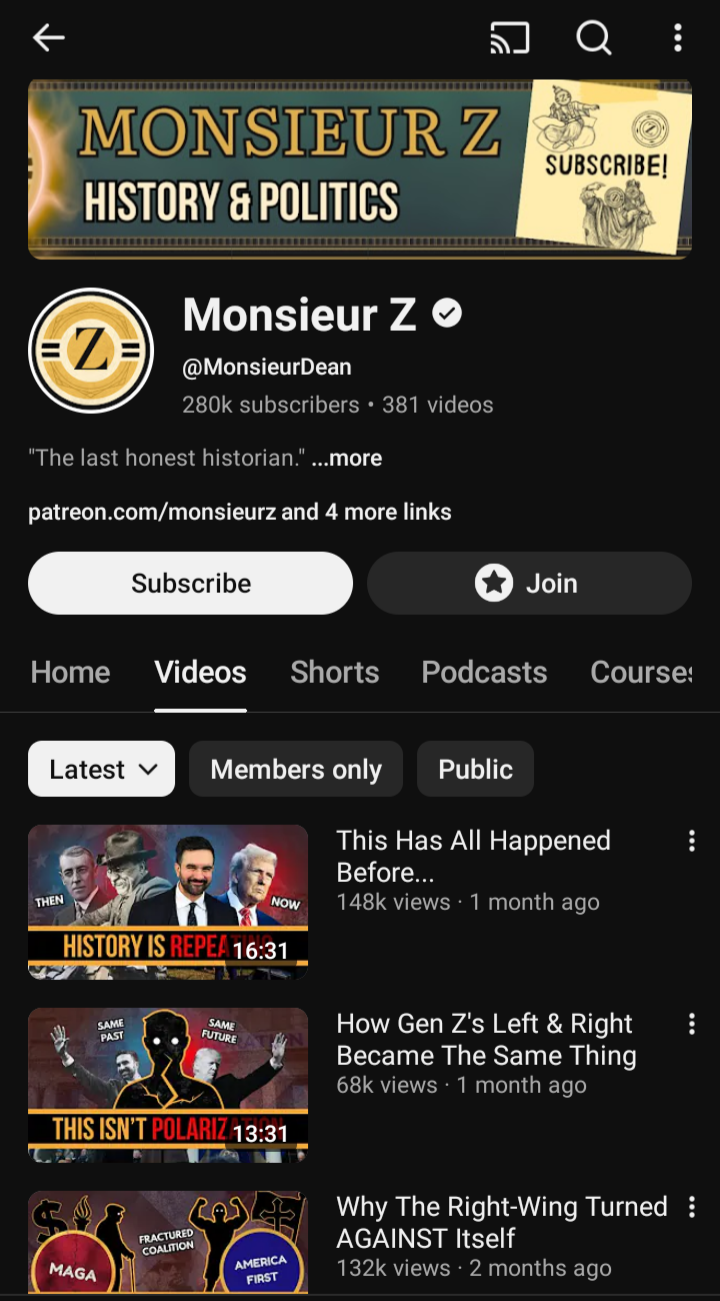Switch to the Podcasts tab
The width and height of the screenshot is (720, 1301).
(x=484, y=672)
